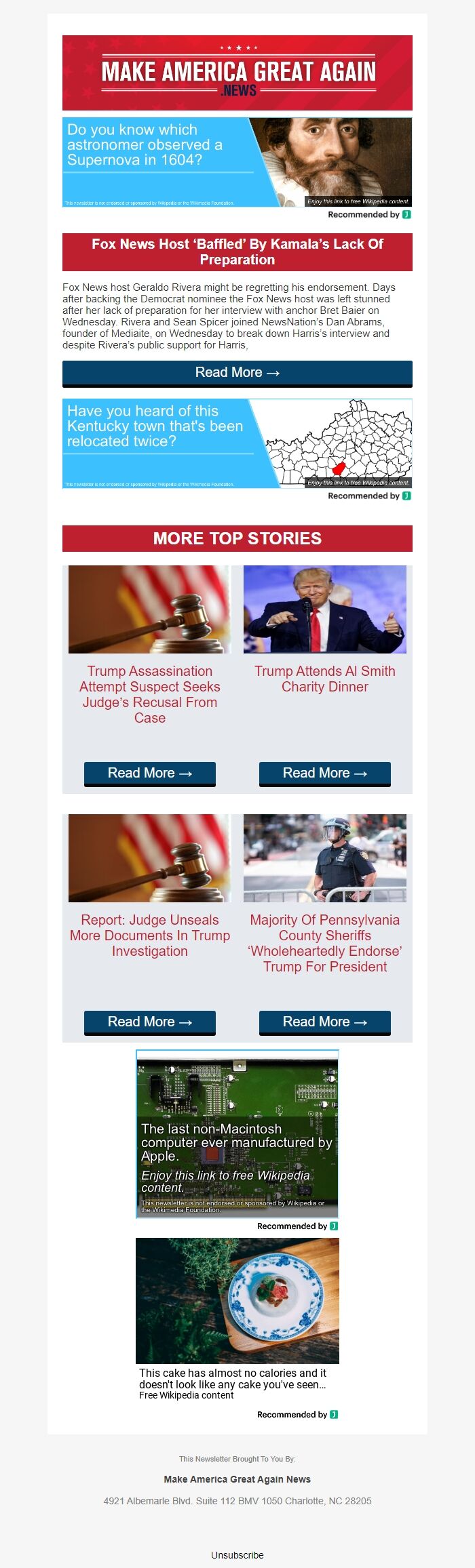Read more on Judge Unseals Documents report

coord(149,1022)
